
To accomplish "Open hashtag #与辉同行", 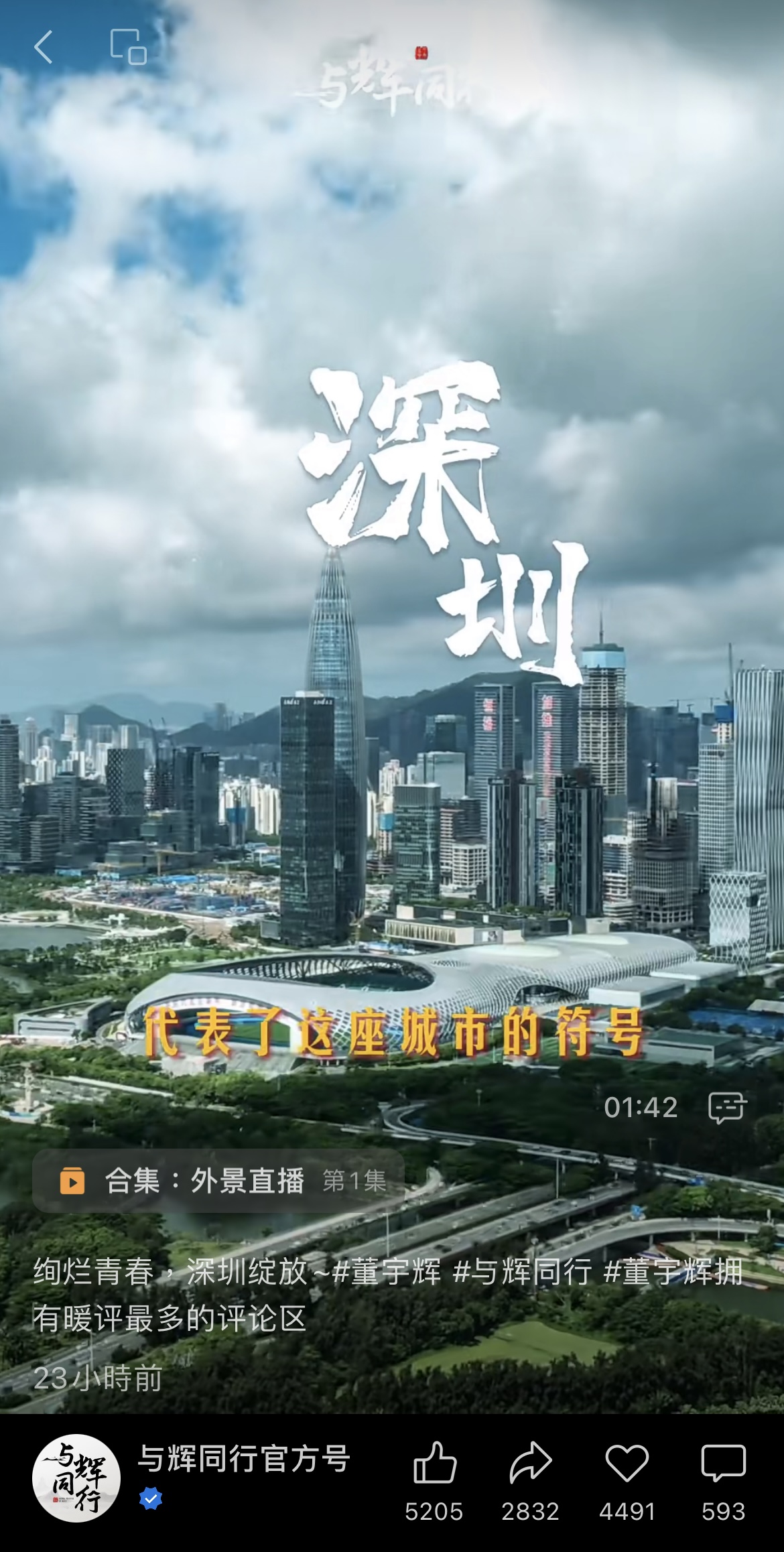I will [x=522, y=1272].
